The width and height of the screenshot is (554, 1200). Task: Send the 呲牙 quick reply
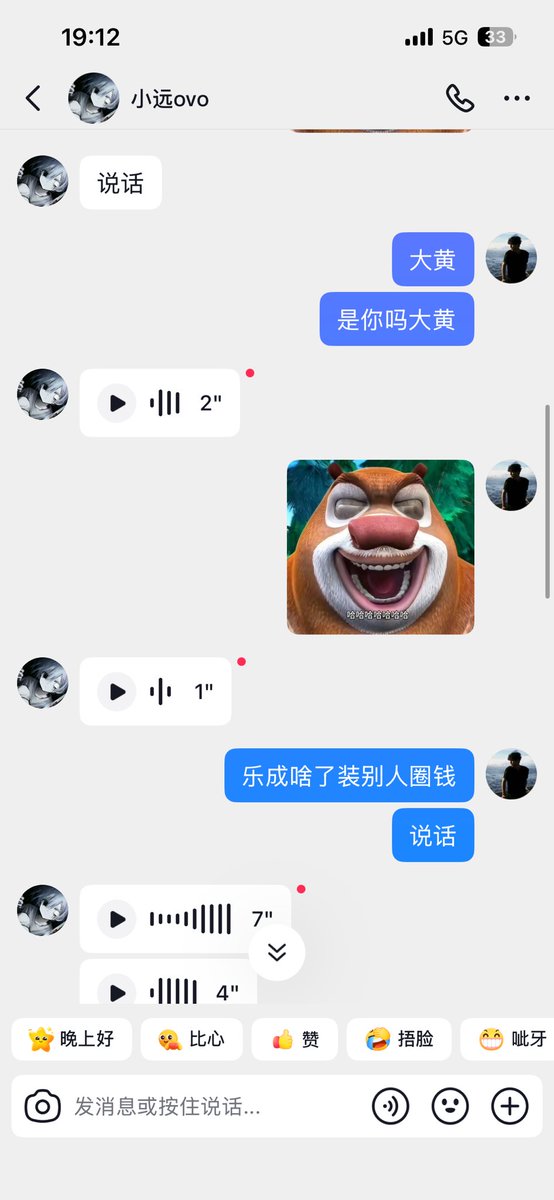507,1039
